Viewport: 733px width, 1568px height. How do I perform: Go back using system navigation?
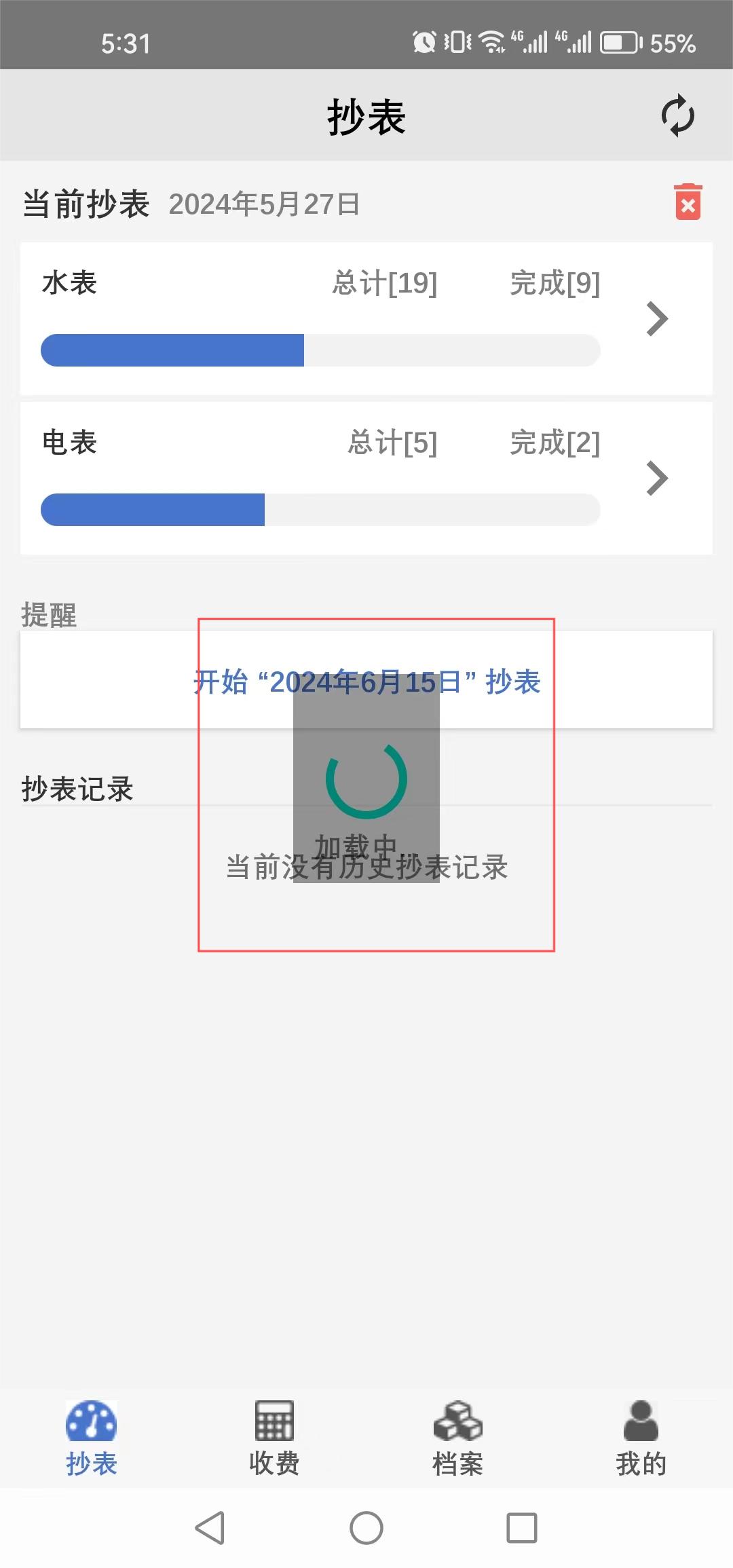(210, 1528)
